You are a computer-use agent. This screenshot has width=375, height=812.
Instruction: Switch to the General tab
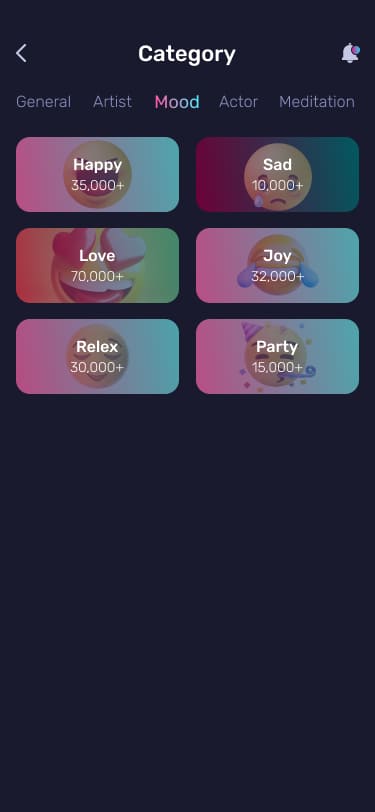[44, 102]
